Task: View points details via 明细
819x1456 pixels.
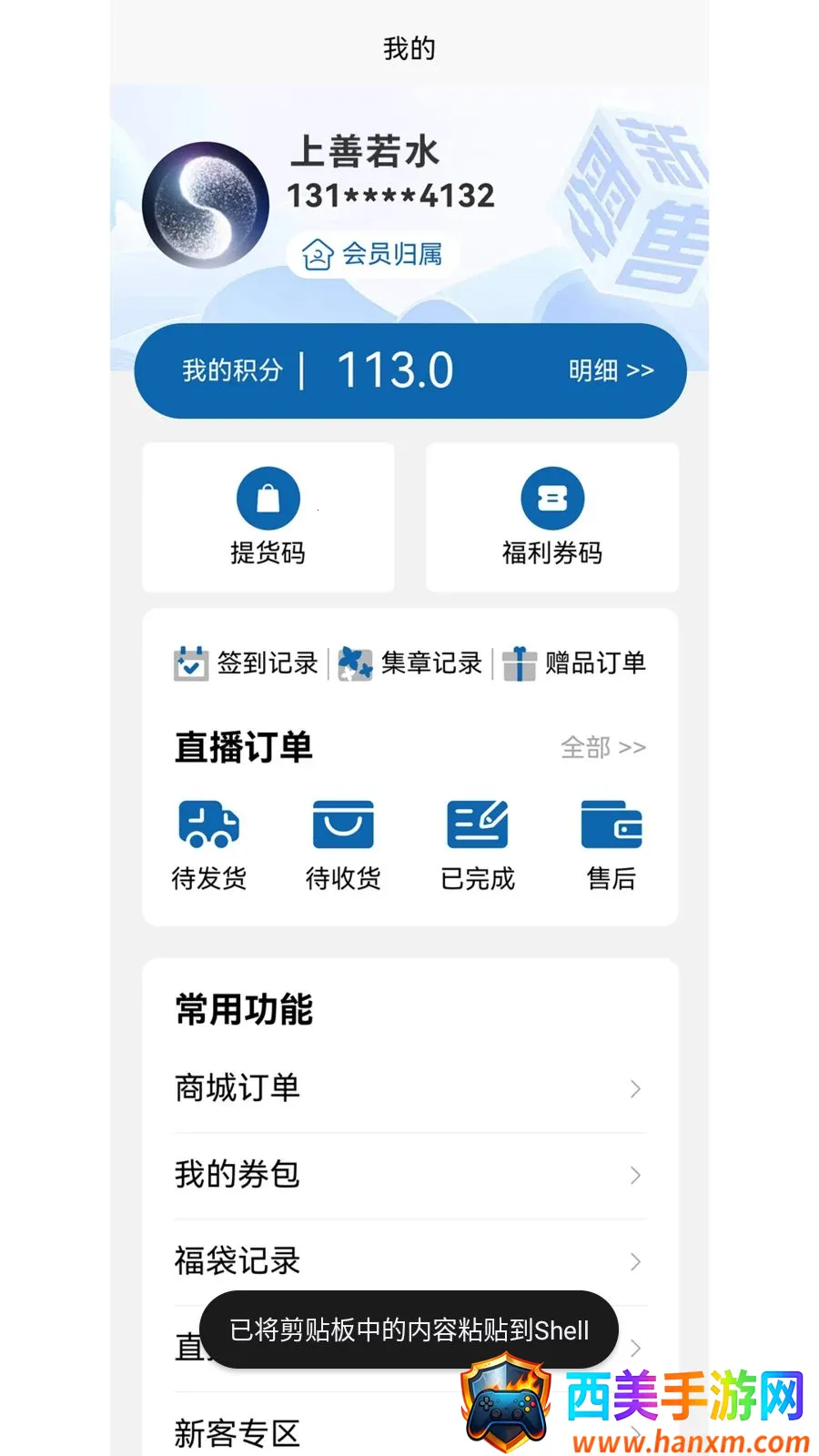Action: tap(611, 370)
